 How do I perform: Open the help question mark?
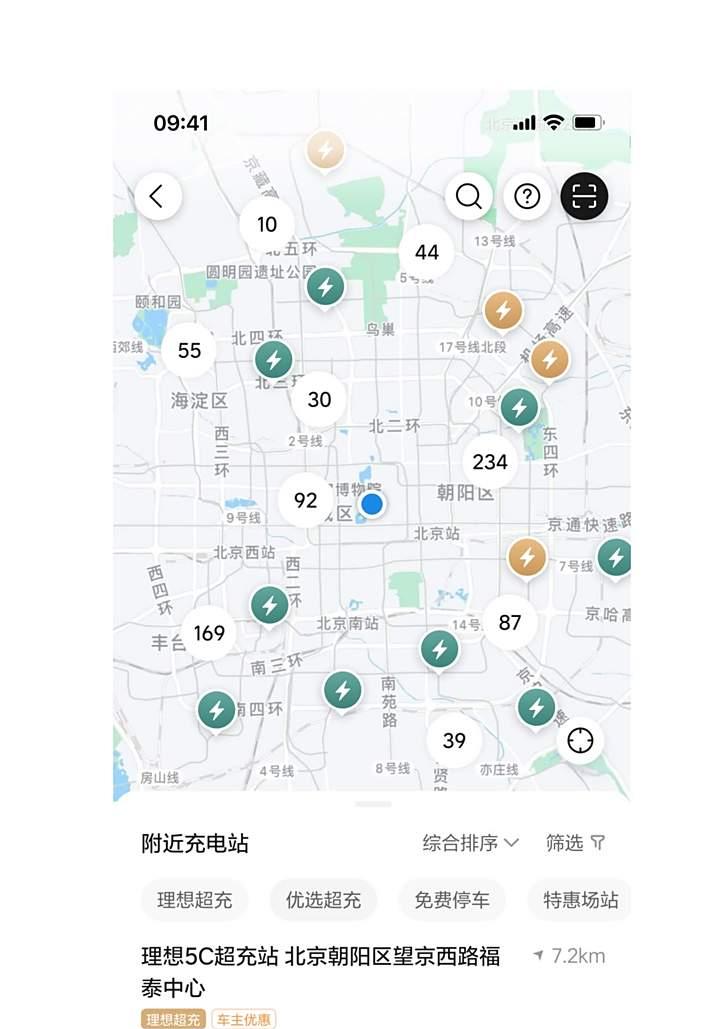(x=527, y=196)
